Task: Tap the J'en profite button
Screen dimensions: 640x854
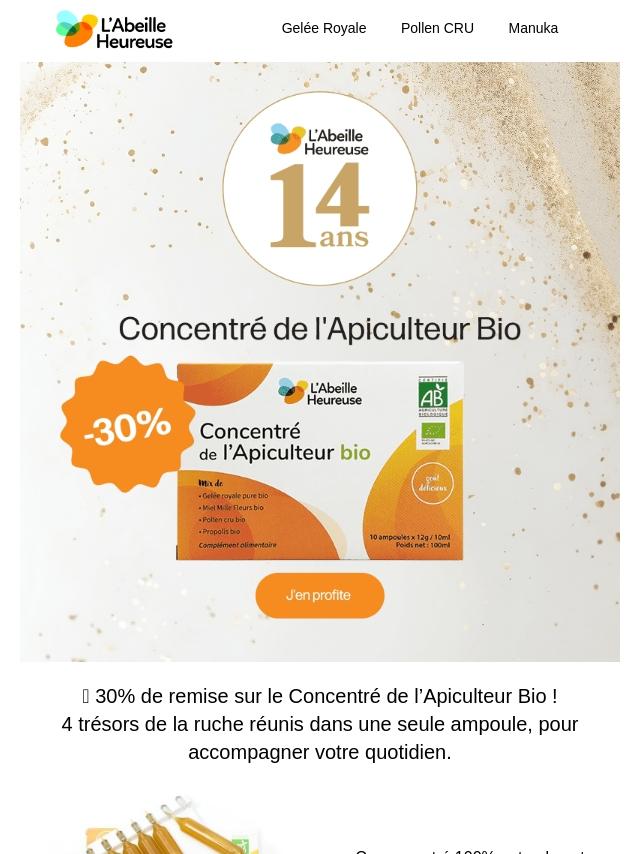Action: coord(319,595)
